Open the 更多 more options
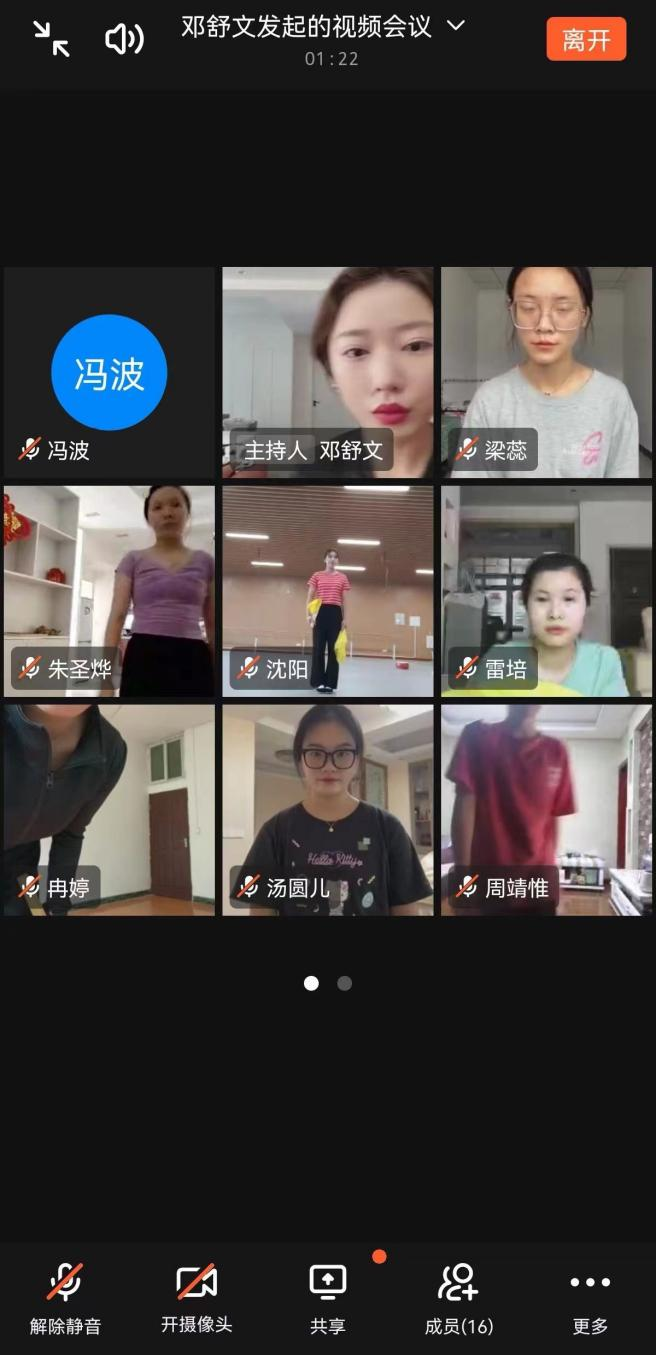Image resolution: width=656 pixels, height=1355 pixels. tap(590, 1298)
